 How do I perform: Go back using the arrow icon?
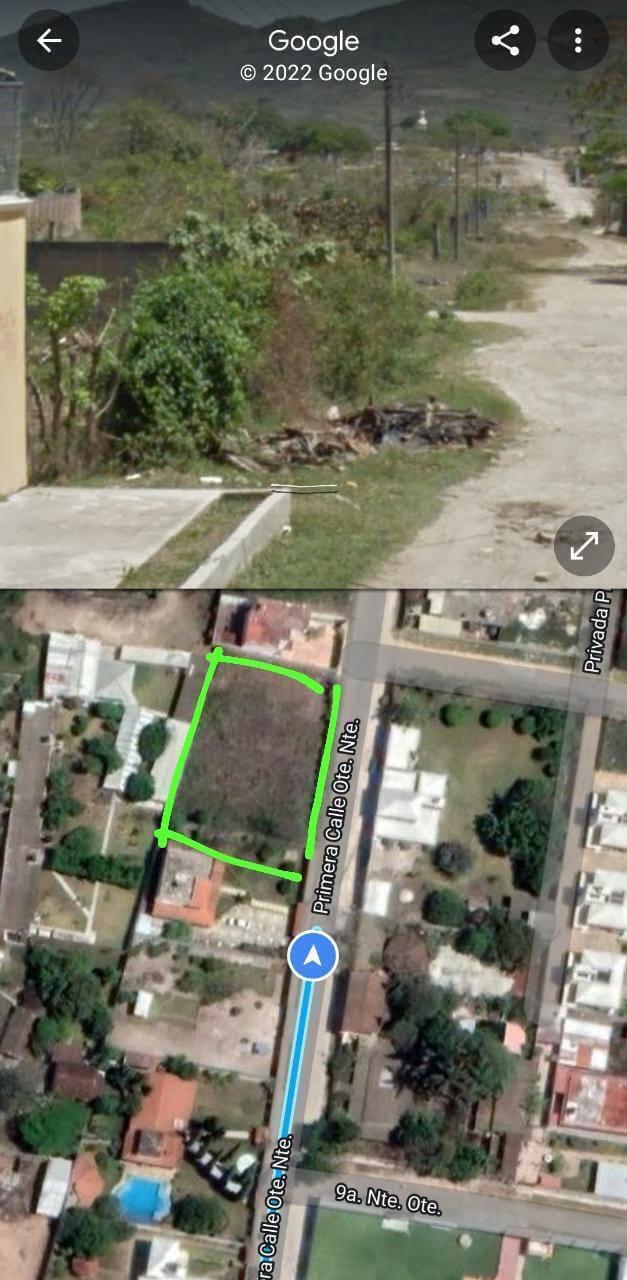point(49,40)
